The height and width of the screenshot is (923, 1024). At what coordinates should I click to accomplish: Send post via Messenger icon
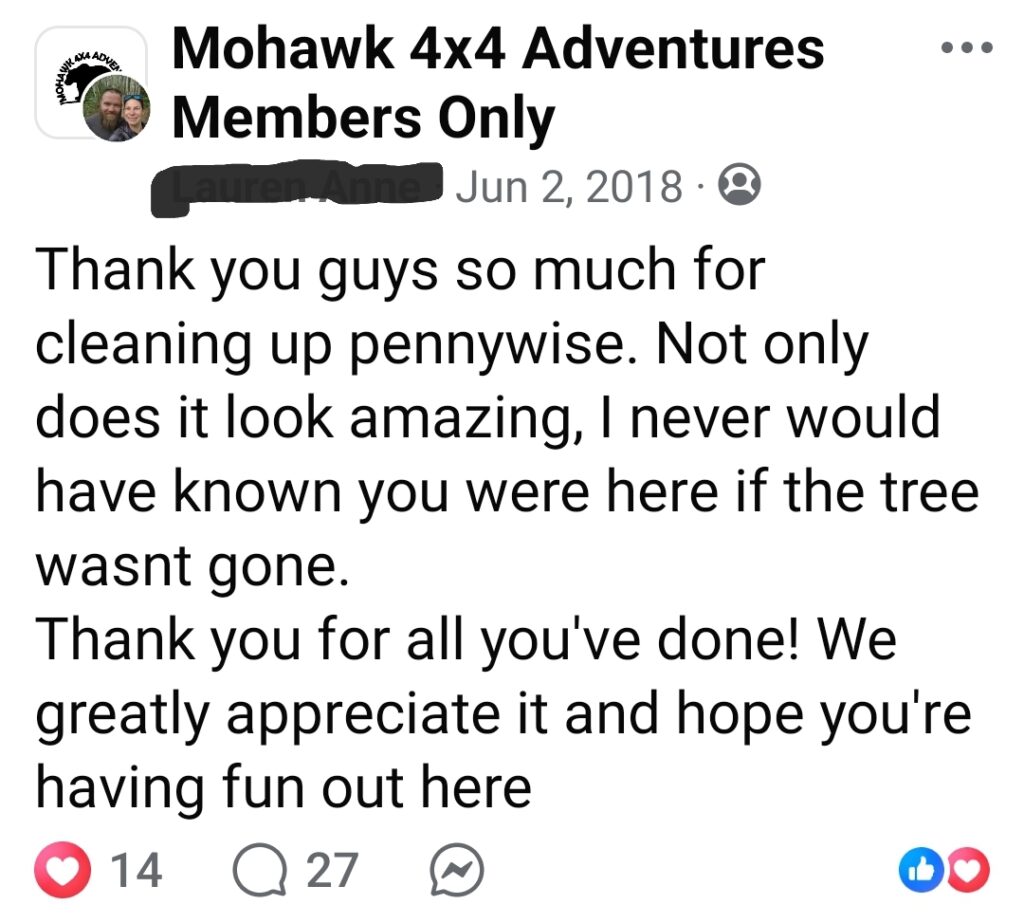tap(456, 871)
